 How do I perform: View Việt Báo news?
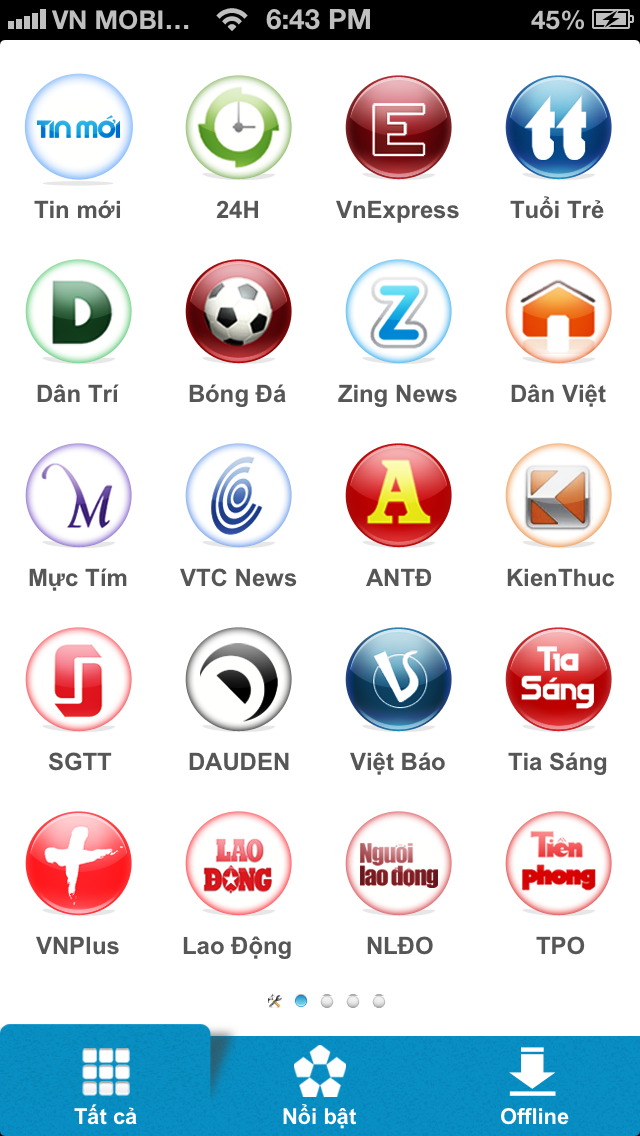pos(398,679)
